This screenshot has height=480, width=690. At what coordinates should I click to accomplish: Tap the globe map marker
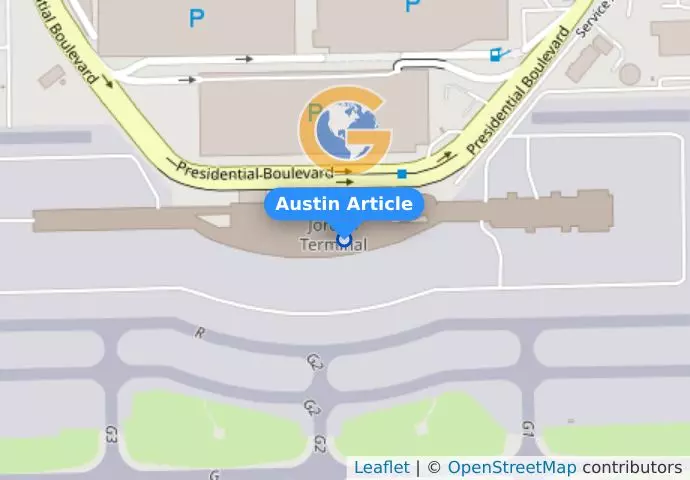click(345, 132)
